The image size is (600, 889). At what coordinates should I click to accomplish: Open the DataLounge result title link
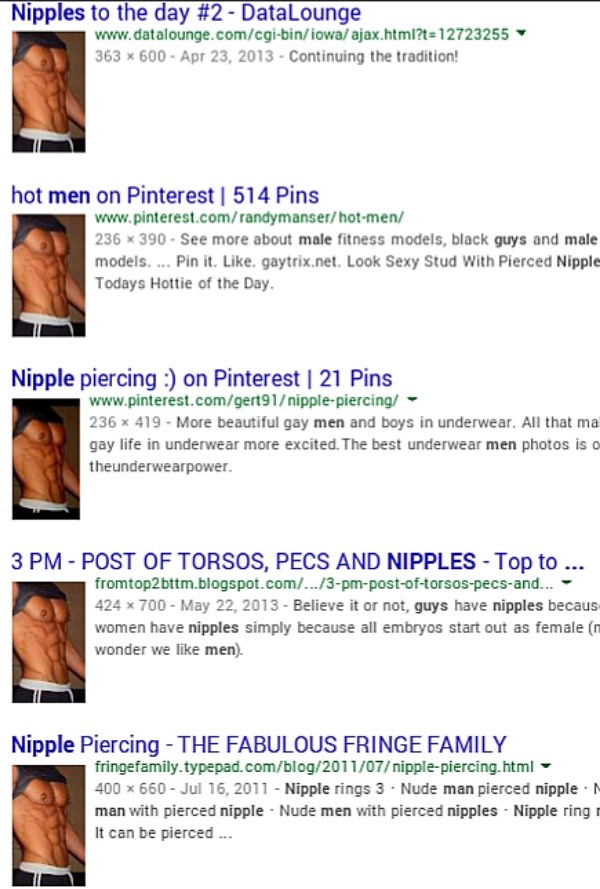coord(186,14)
